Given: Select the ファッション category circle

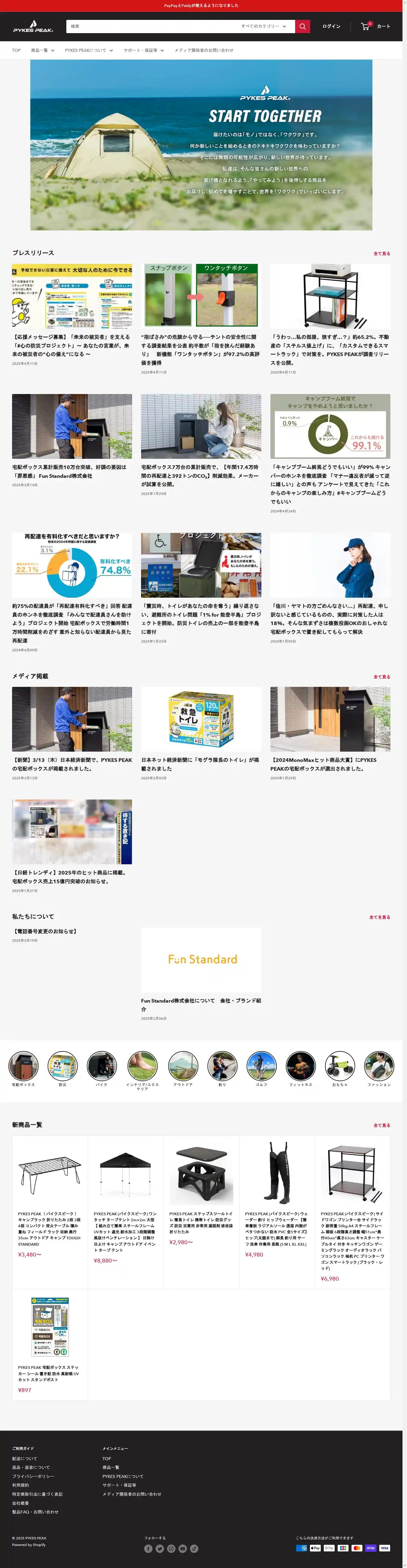Looking at the screenshot, I should (379, 1066).
